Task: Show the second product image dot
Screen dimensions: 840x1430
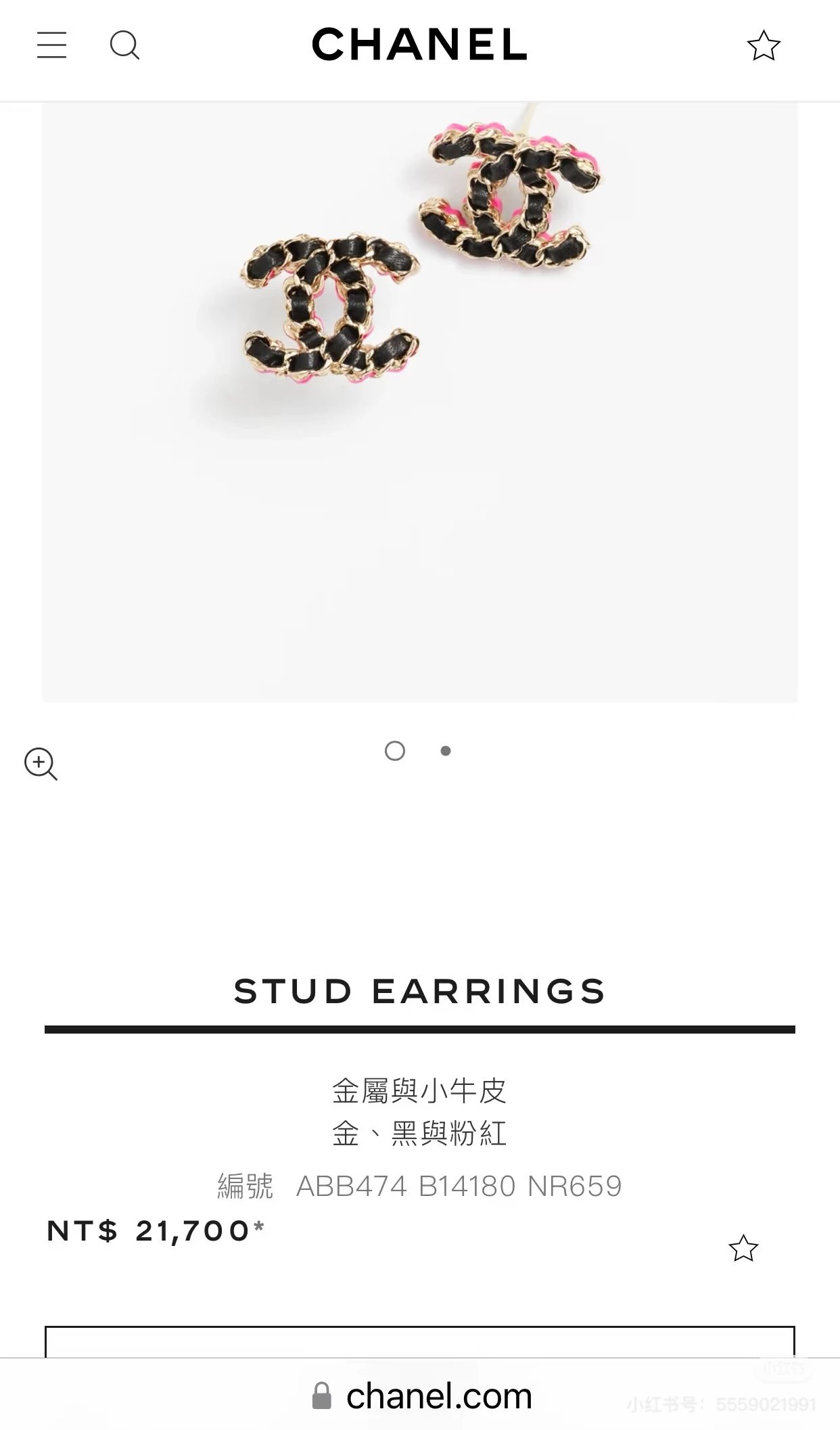Action: coord(446,751)
